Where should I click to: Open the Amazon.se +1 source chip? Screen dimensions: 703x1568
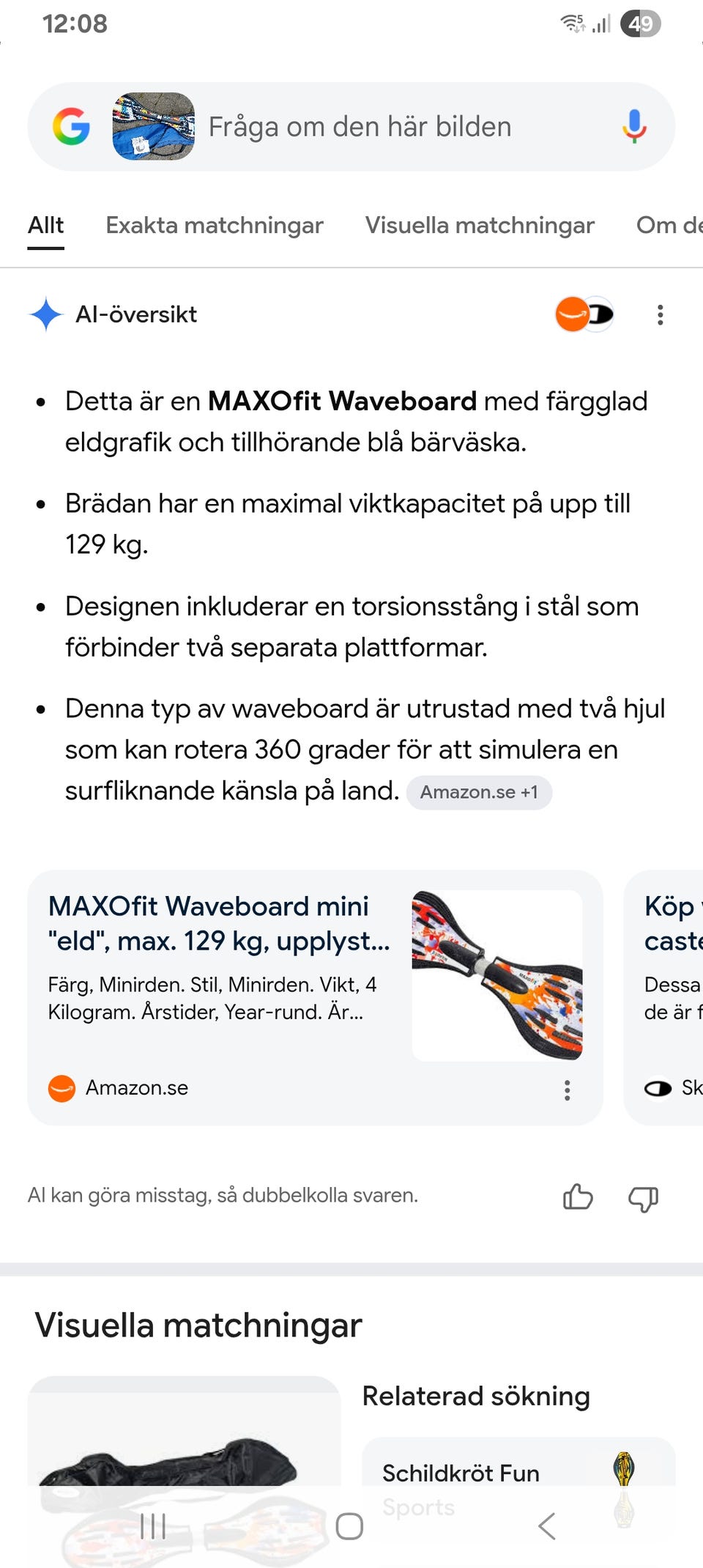479,792
